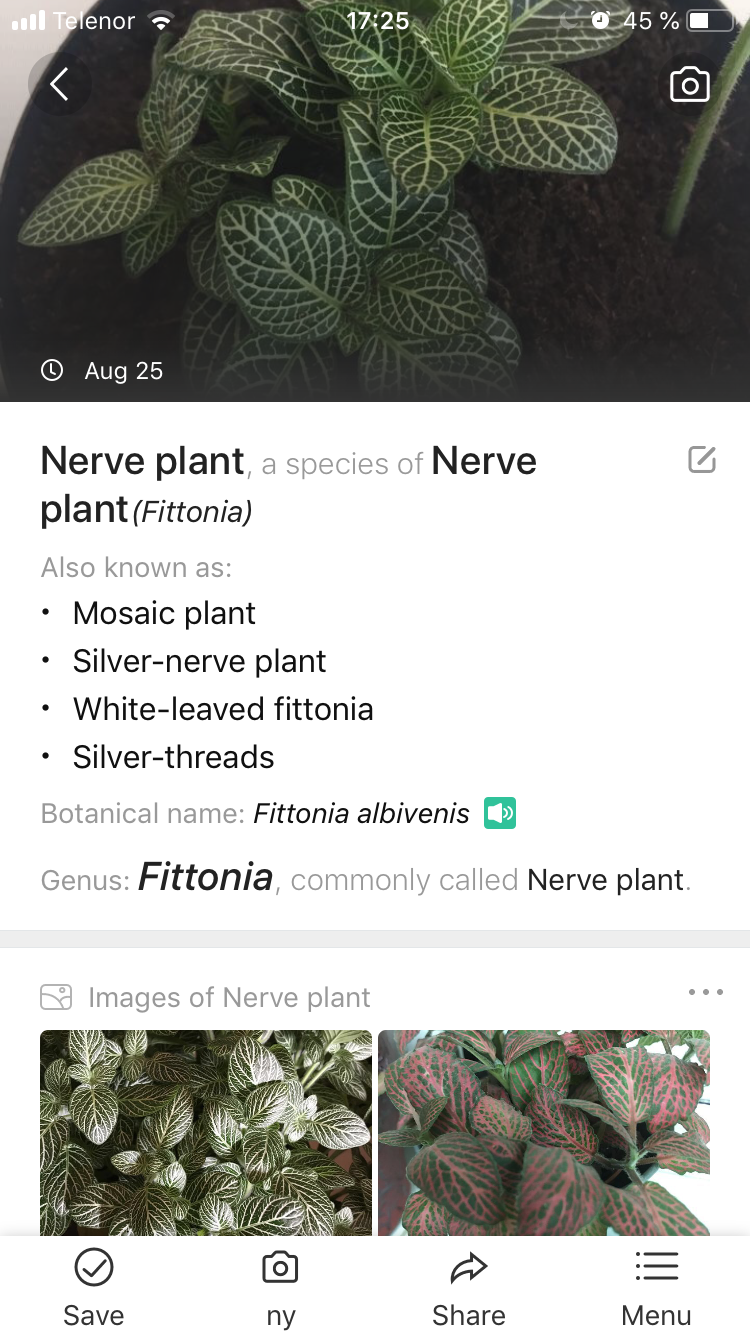Take a new photo with the ny button
Viewport: 750px width, 1334px height.
coord(281,1288)
